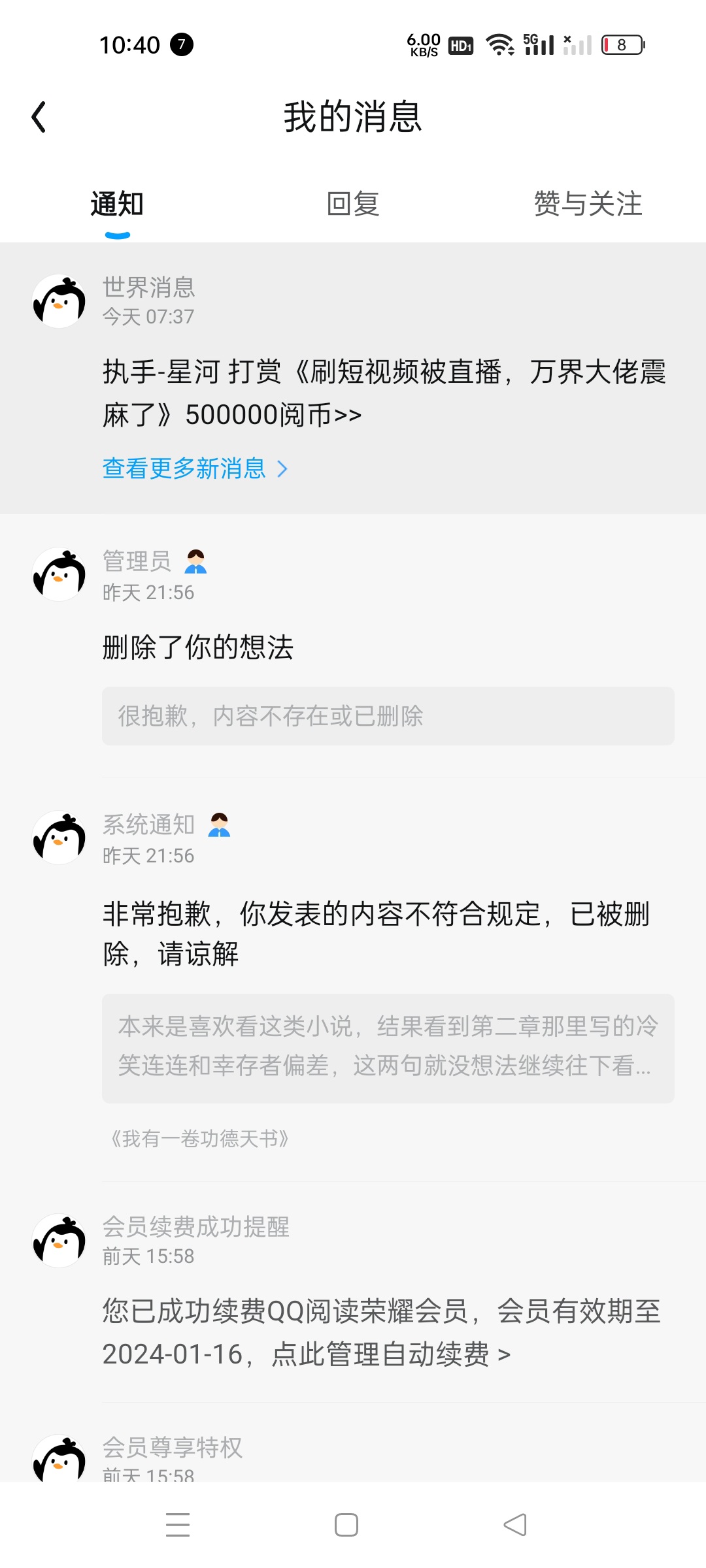Open the 世界消息 reward notification
This screenshot has height=1568, width=706.
tap(384, 393)
